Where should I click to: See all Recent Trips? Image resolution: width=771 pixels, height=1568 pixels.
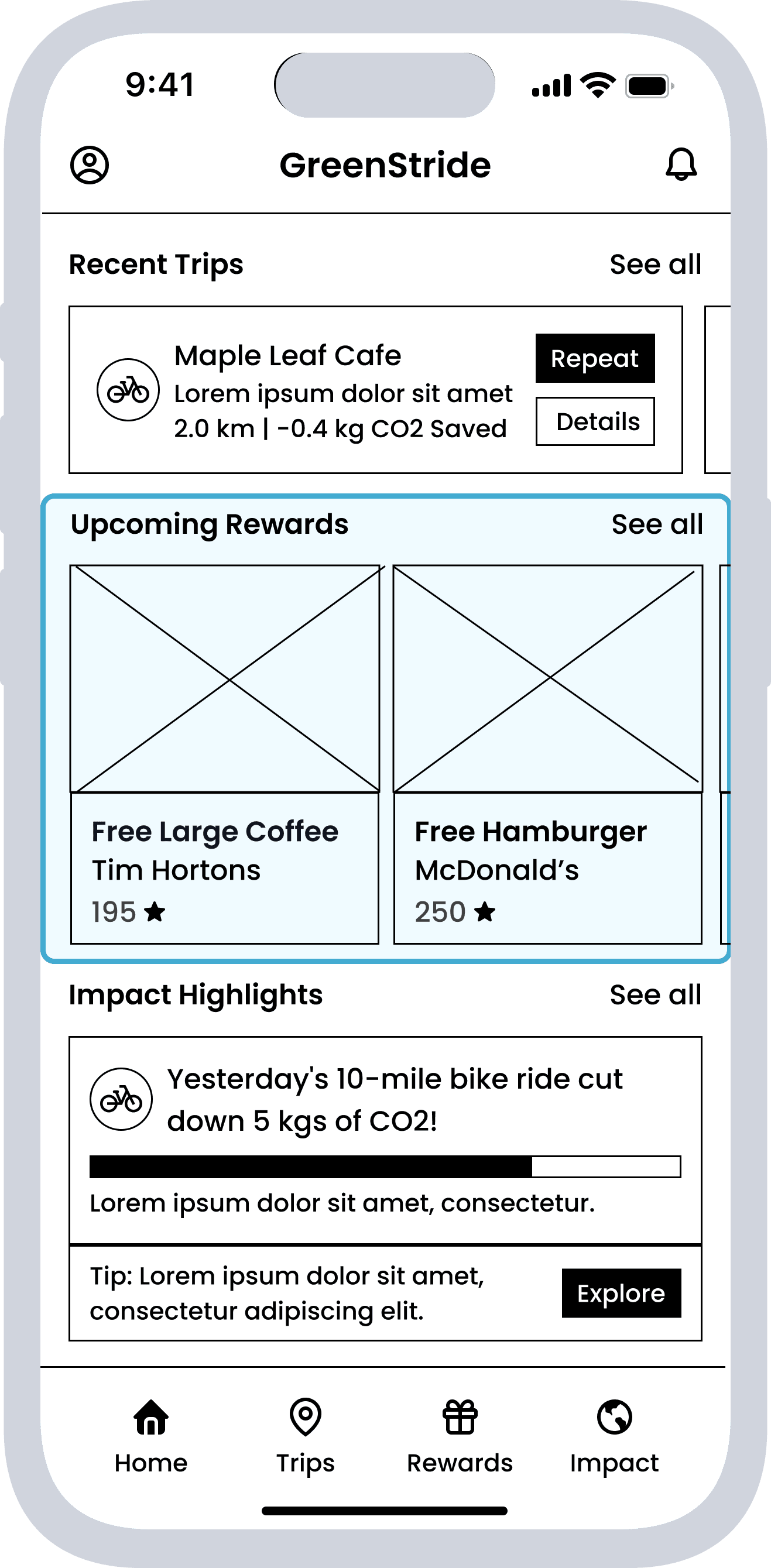pos(655,264)
